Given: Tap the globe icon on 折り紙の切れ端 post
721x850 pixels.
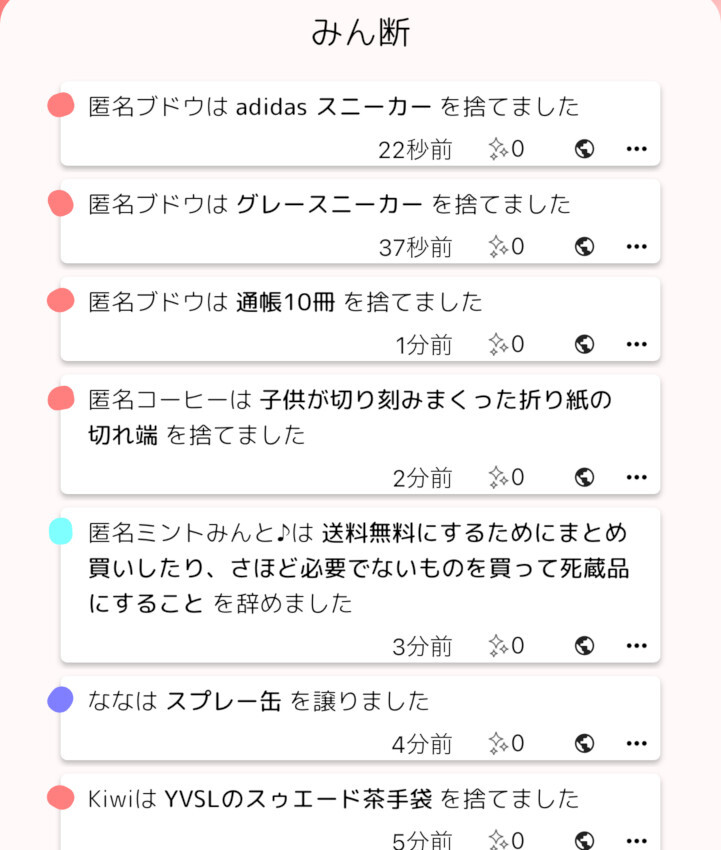Looking at the screenshot, I should pos(585,478).
